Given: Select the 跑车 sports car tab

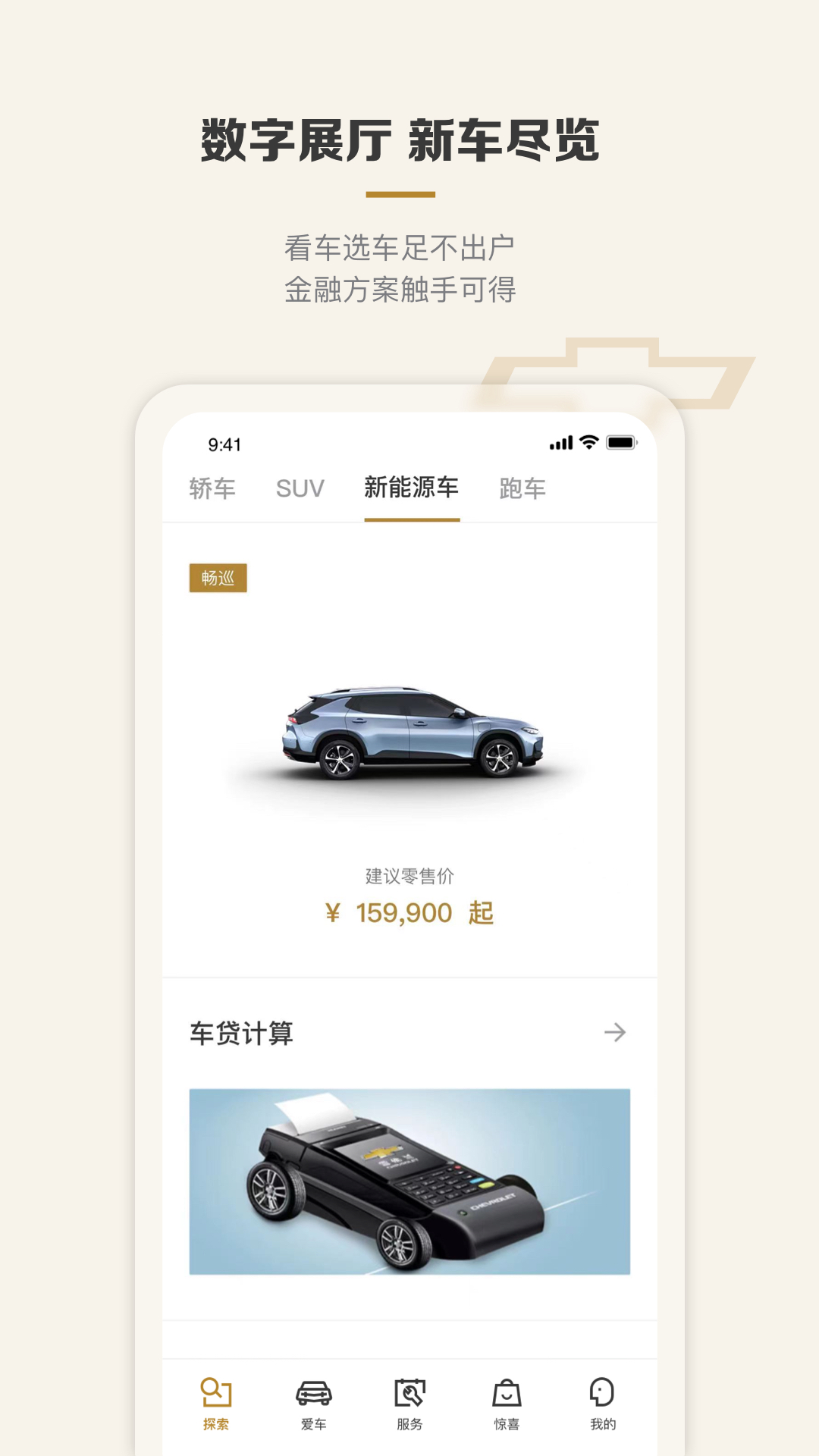Looking at the screenshot, I should point(522,489).
